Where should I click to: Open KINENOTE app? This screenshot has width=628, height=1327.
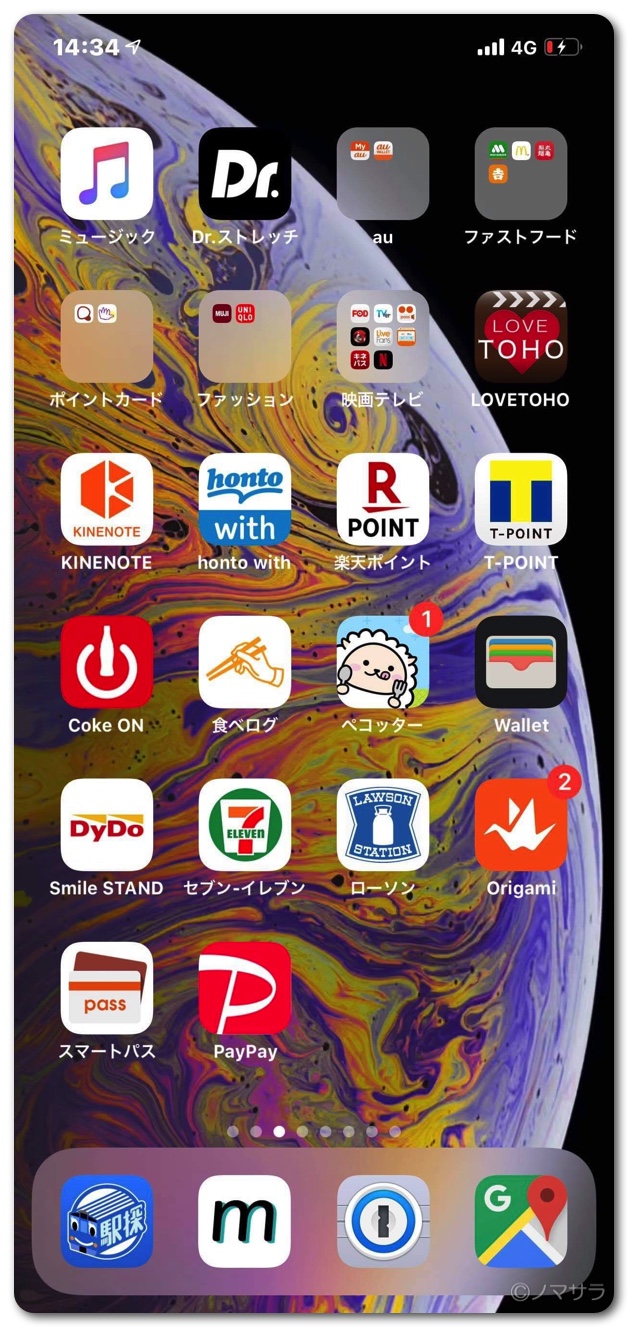pos(107,500)
